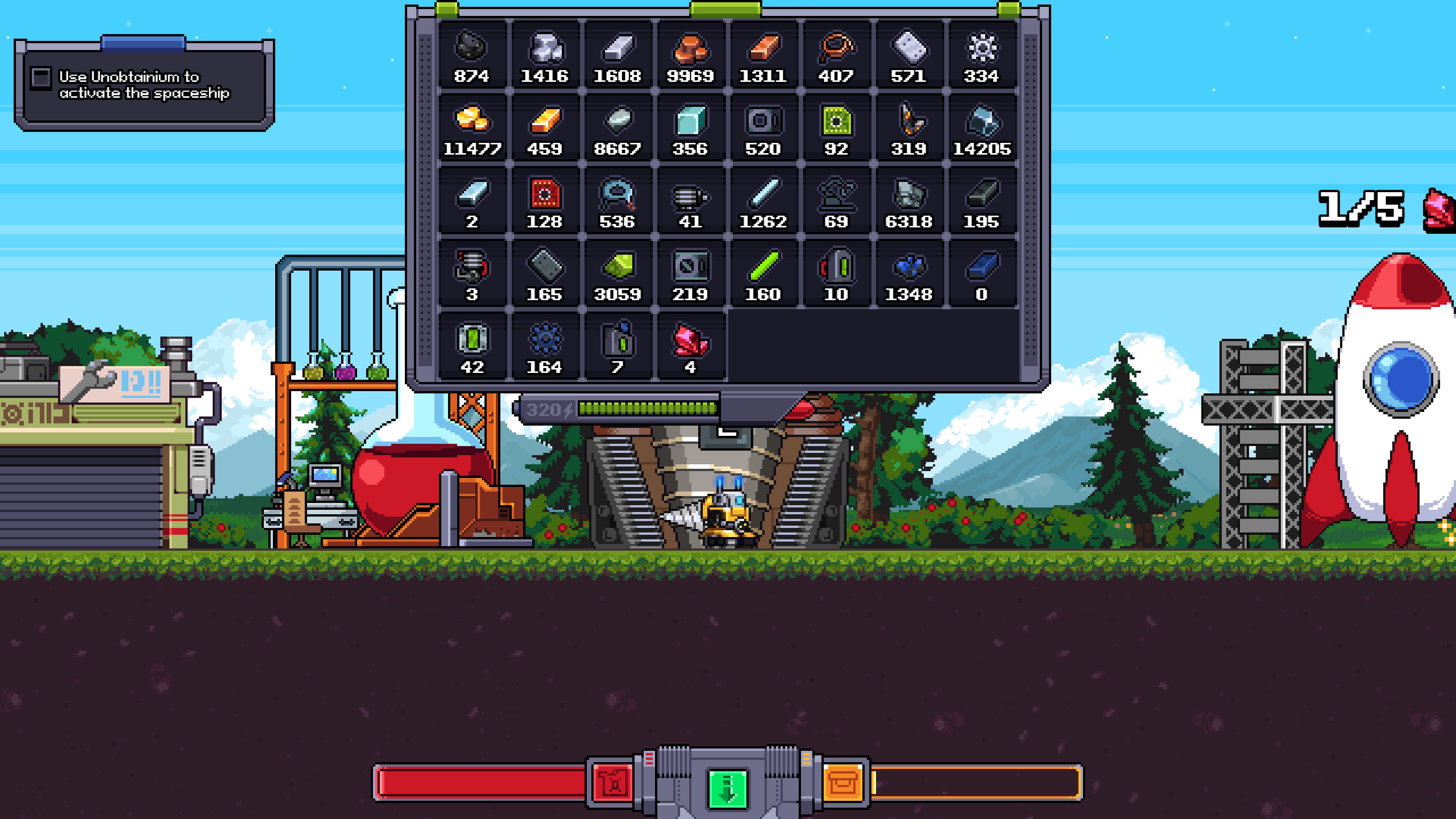This screenshot has width=1456, height=819.
Task: Tap the Unobtainium spaceship quest panel
Action: pyautogui.click(x=144, y=85)
